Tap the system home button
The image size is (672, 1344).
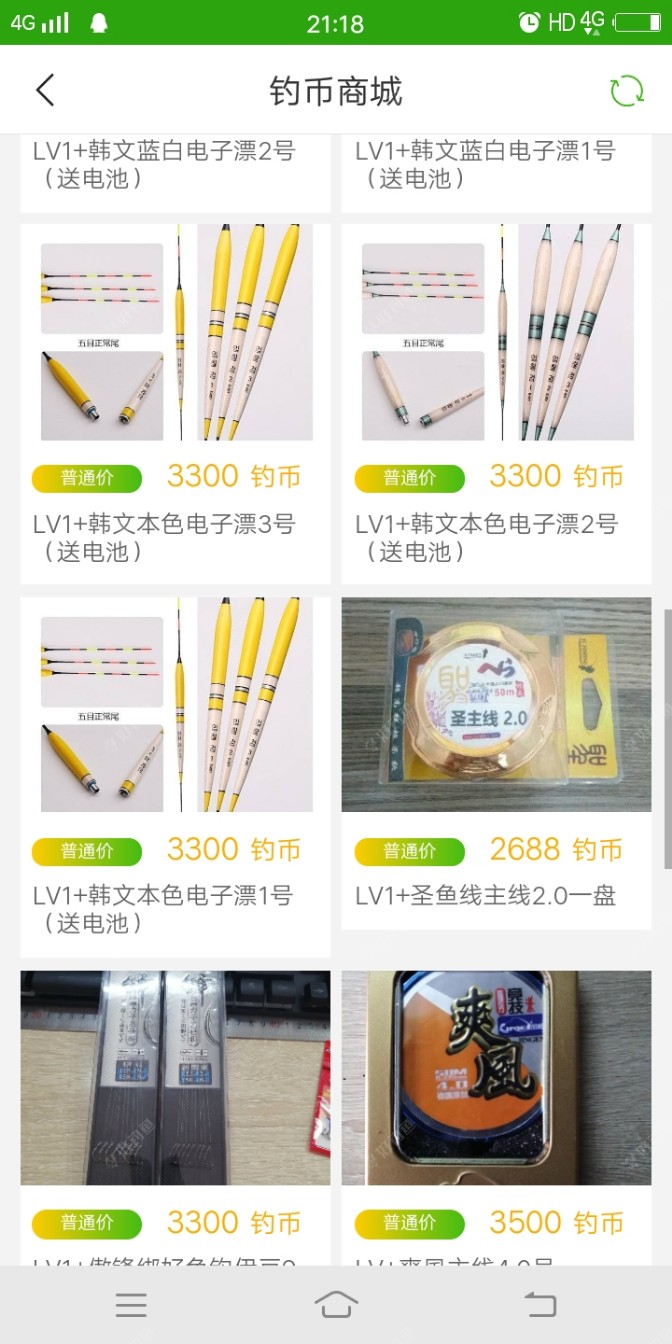tap(336, 1304)
